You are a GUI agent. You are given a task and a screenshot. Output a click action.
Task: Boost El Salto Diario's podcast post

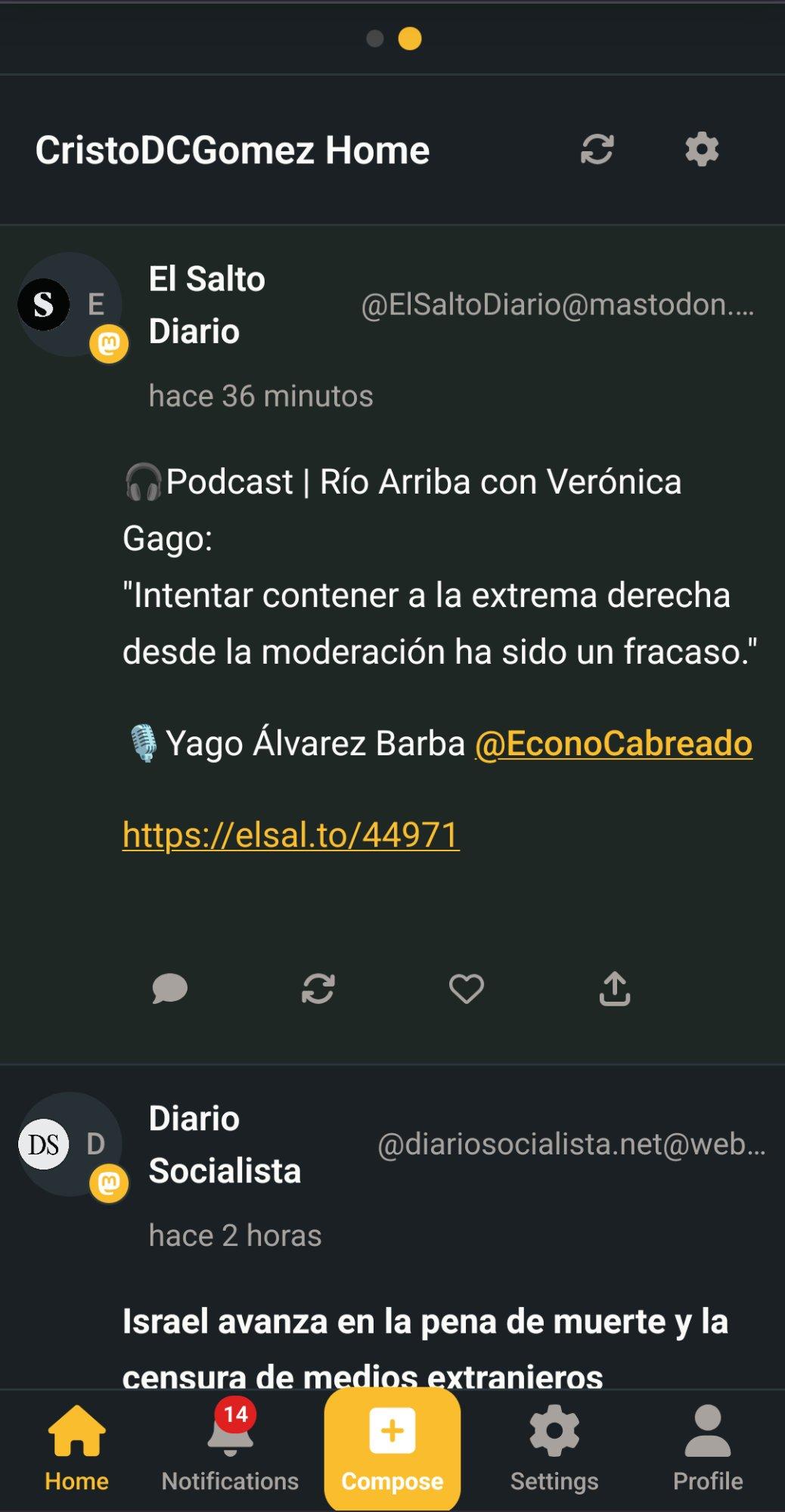point(318,988)
